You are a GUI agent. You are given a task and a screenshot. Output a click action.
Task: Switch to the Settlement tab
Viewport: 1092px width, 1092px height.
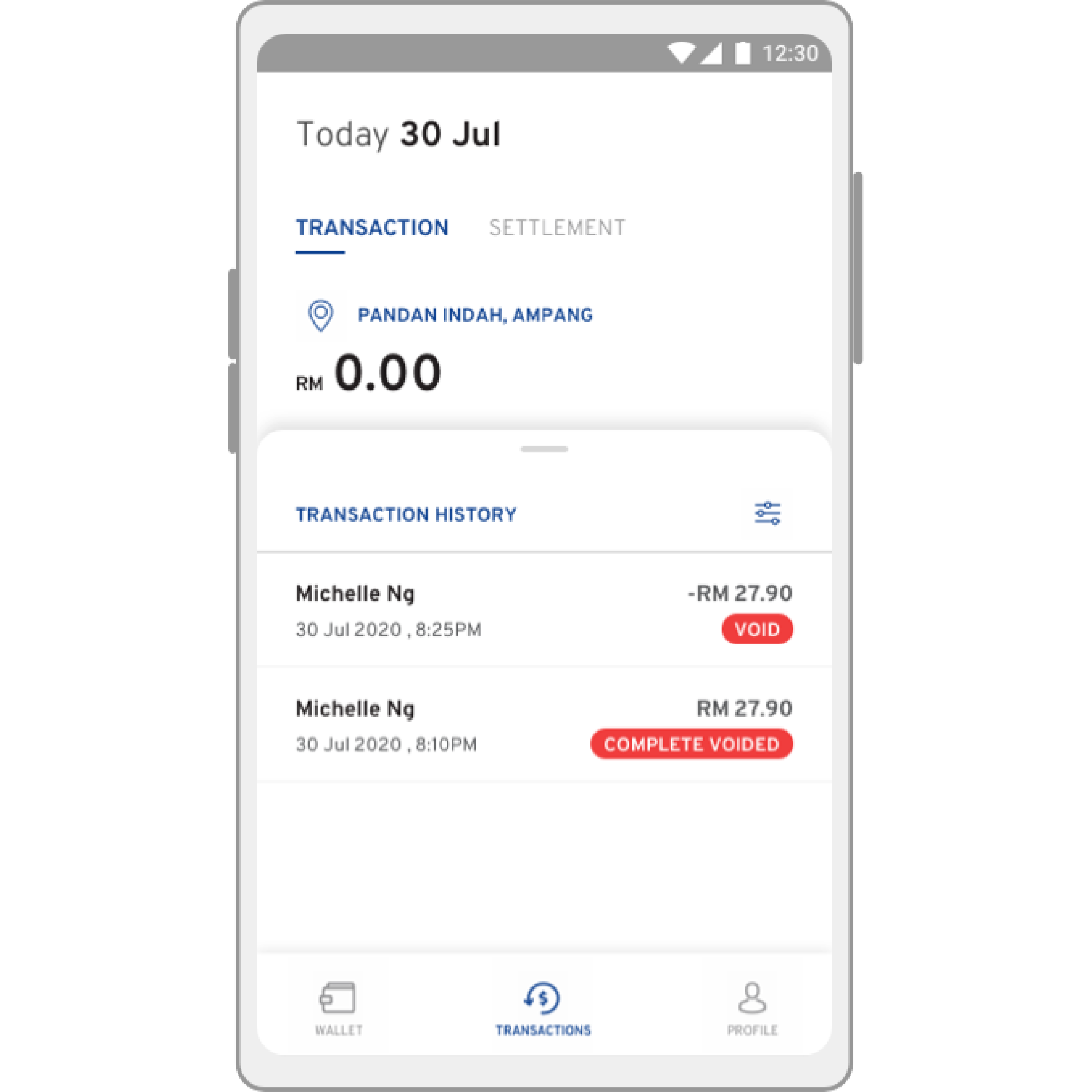(557, 228)
